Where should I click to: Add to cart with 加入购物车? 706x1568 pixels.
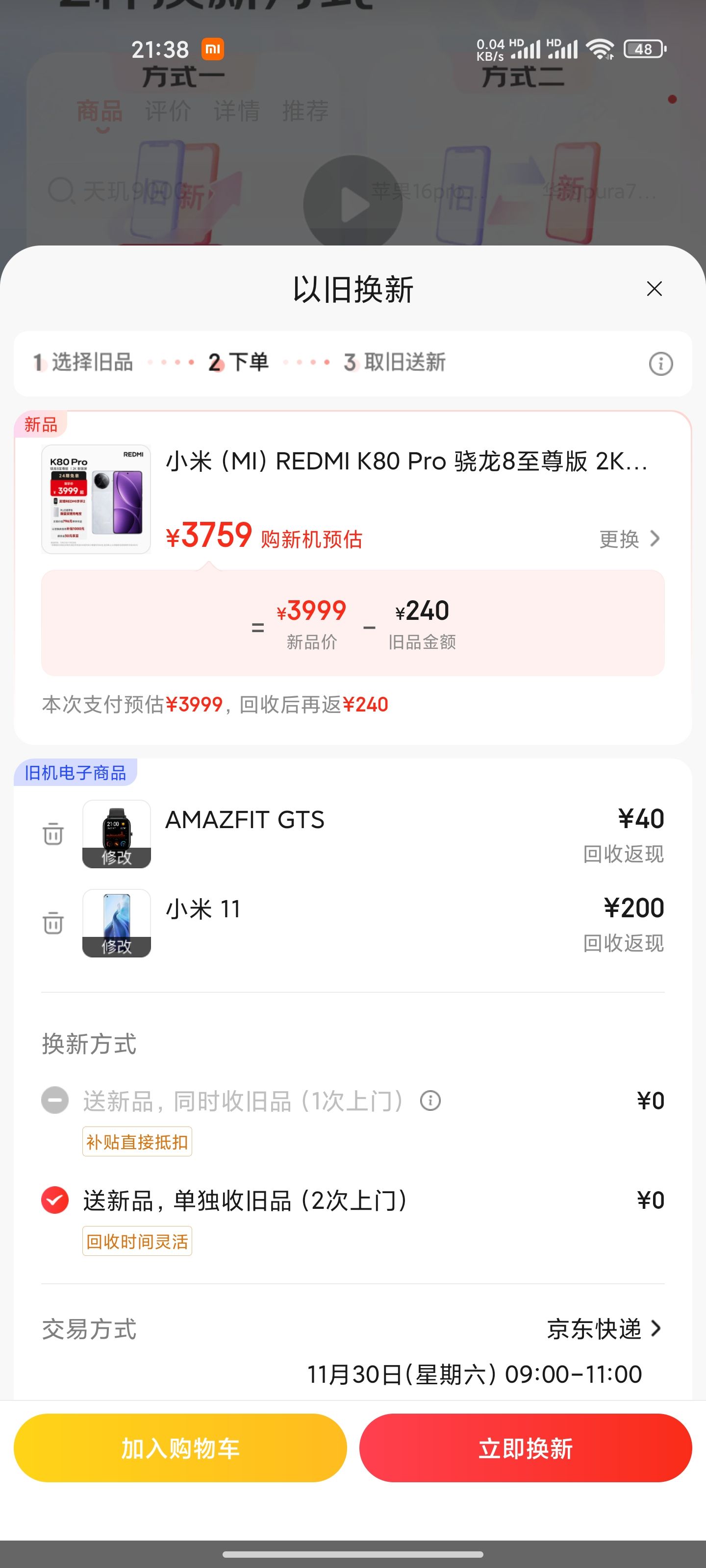point(180,1448)
